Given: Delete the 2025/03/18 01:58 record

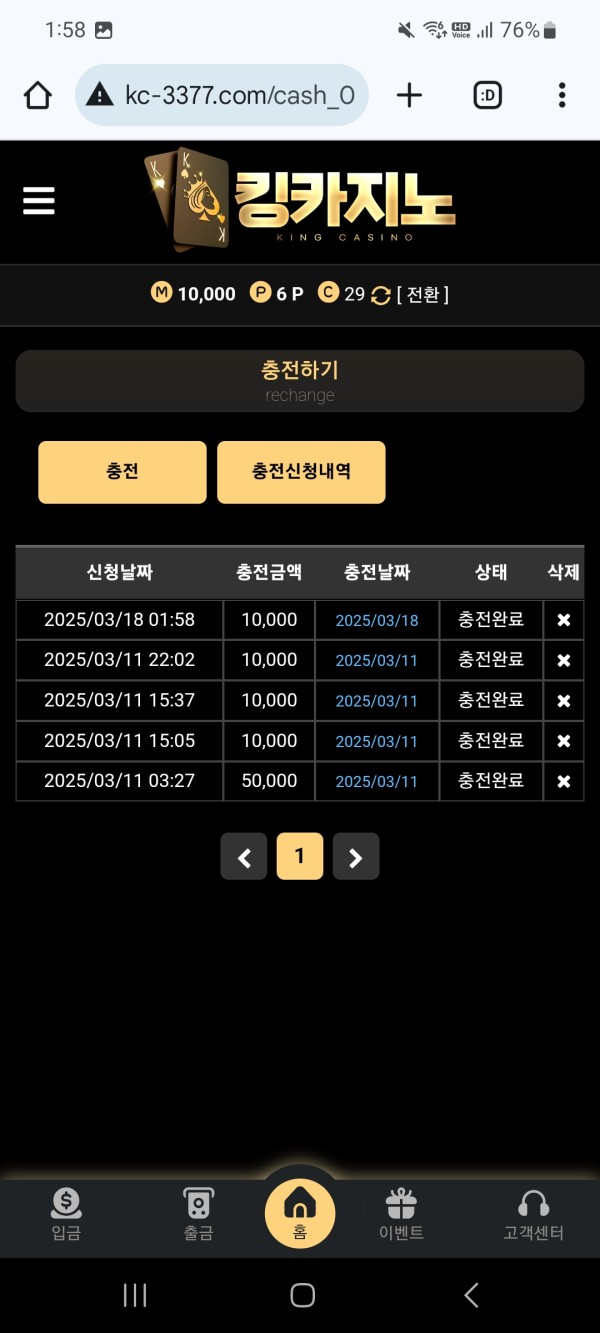Looking at the screenshot, I should click(x=563, y=620).
